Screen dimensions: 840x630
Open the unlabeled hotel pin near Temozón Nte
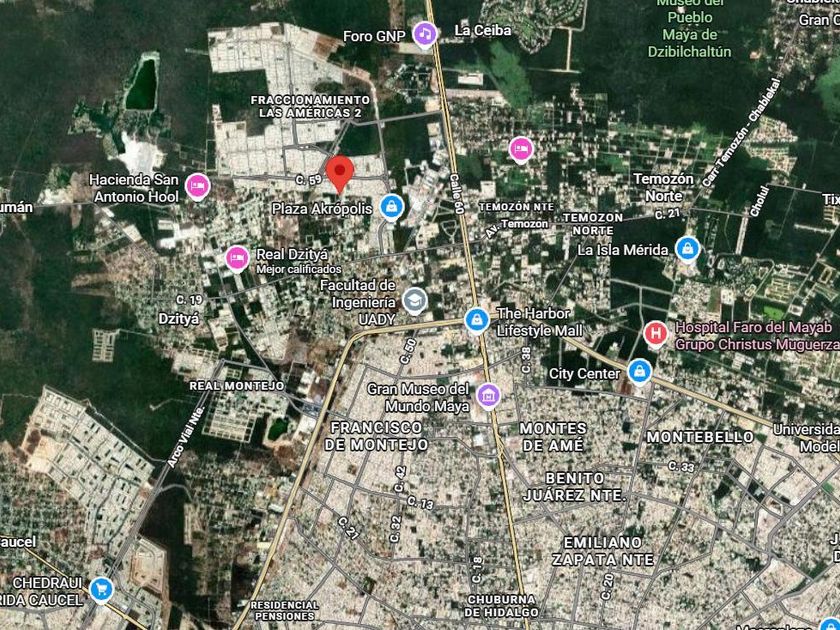point(521,150)
